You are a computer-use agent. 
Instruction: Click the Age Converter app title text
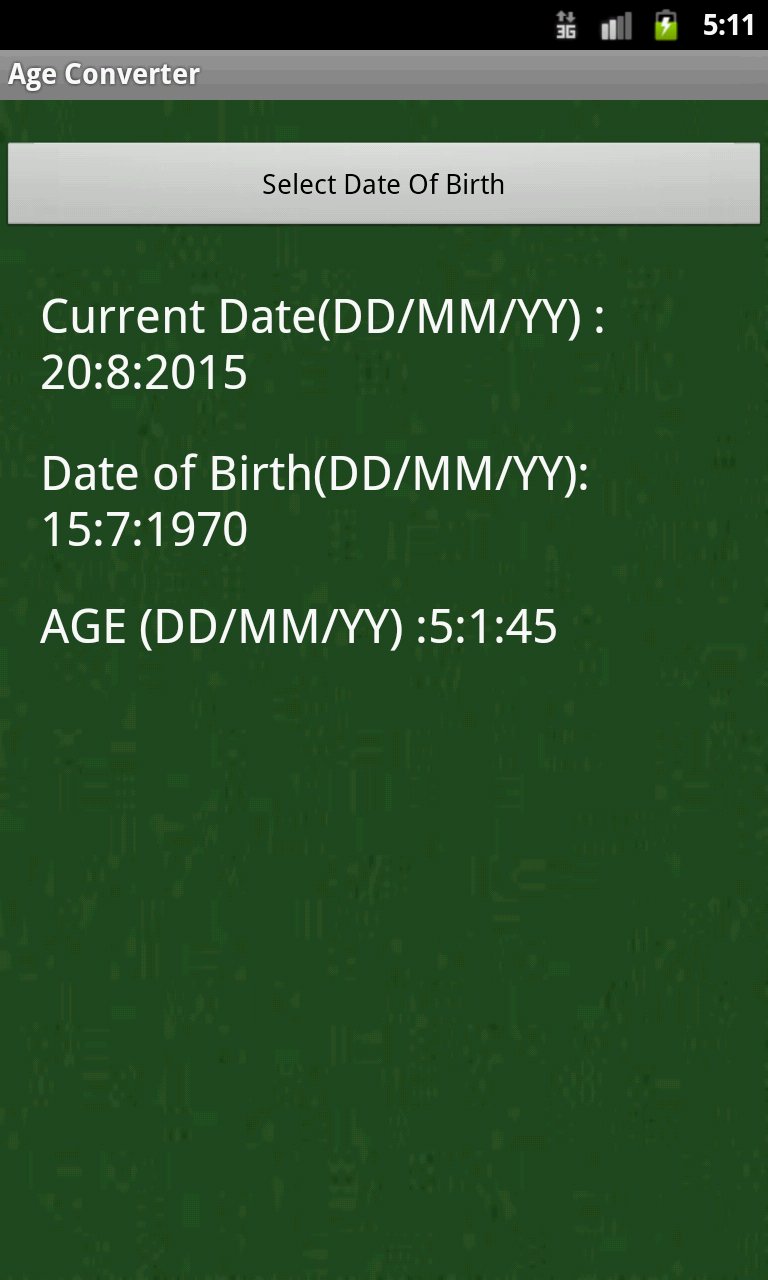[x=105, y=73]
